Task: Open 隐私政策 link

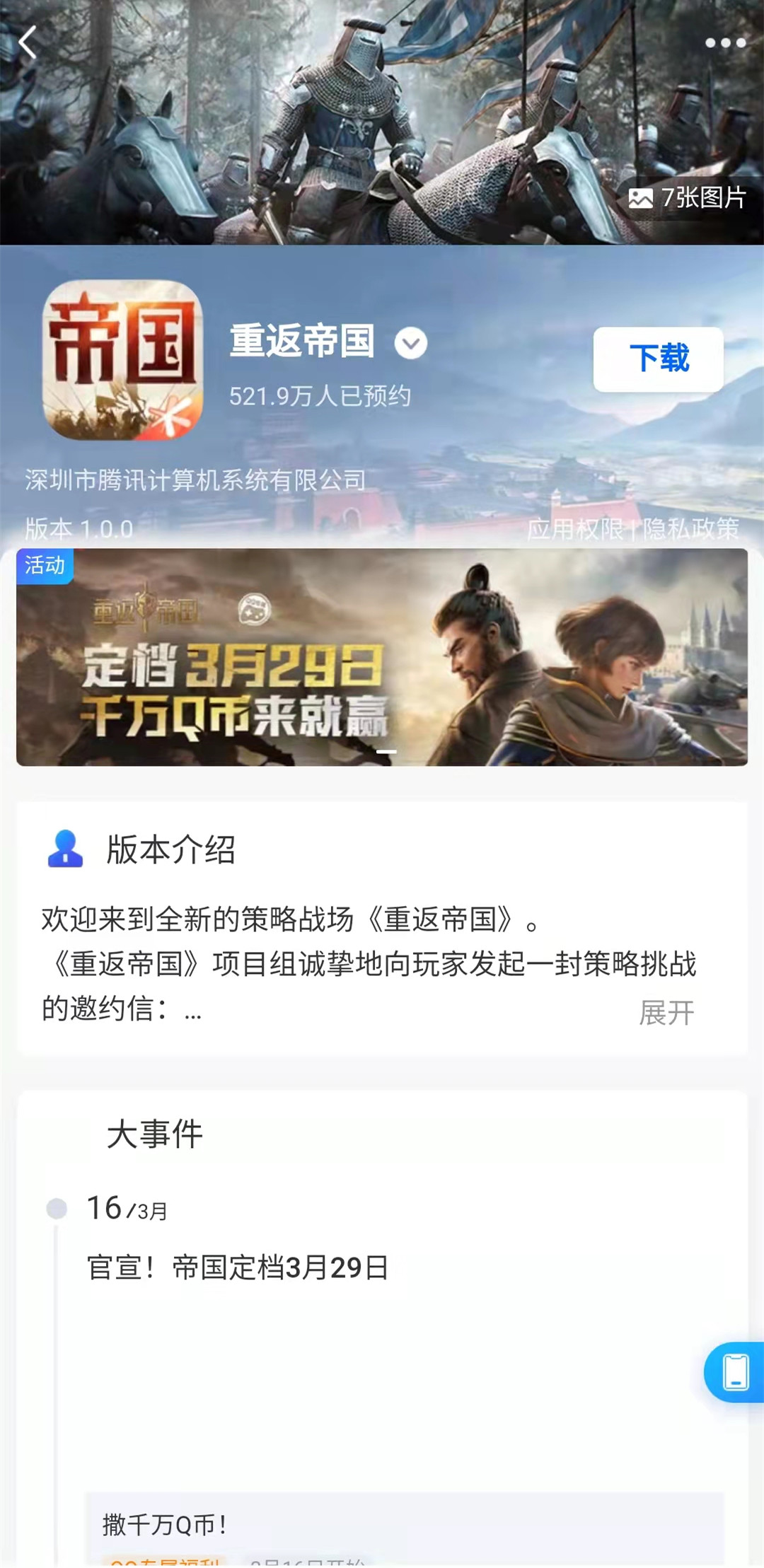Action: click(690, 528)
